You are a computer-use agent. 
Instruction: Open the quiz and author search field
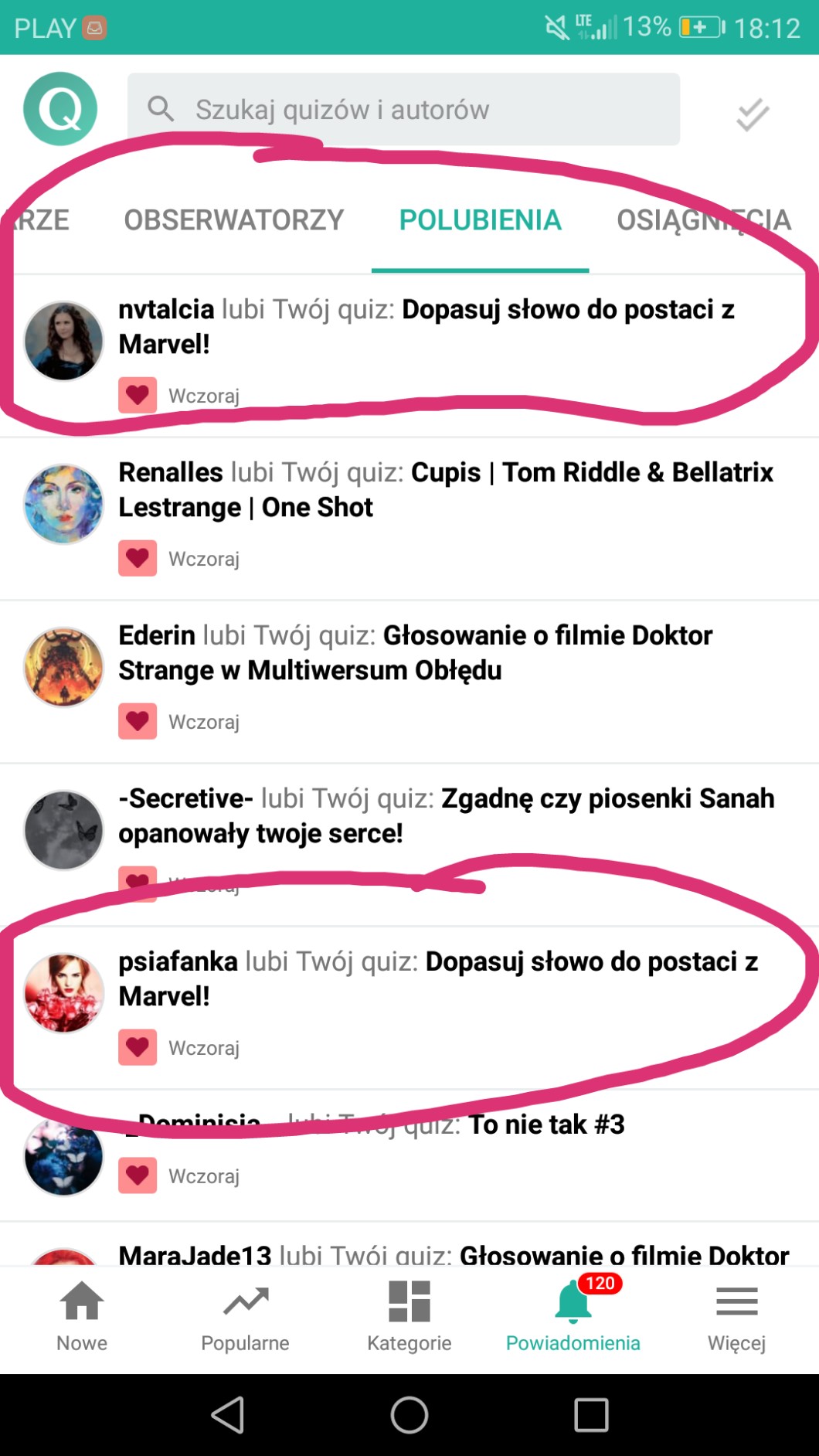[403, 110]
